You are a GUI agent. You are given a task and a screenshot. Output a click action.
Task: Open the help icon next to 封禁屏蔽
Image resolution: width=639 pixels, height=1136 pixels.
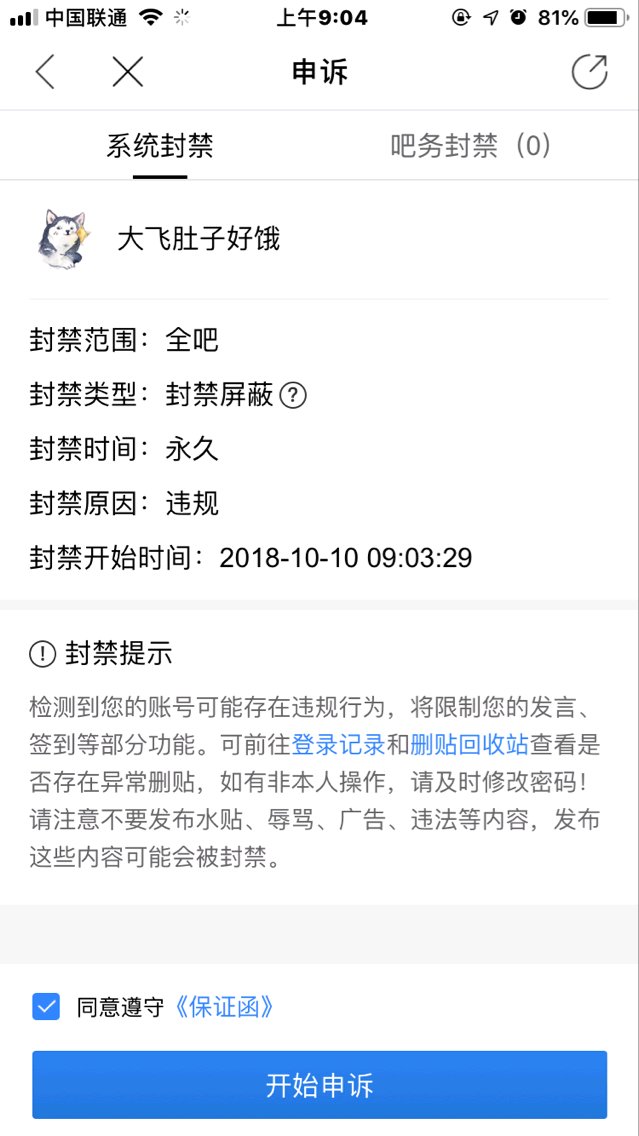coord(293,396)
